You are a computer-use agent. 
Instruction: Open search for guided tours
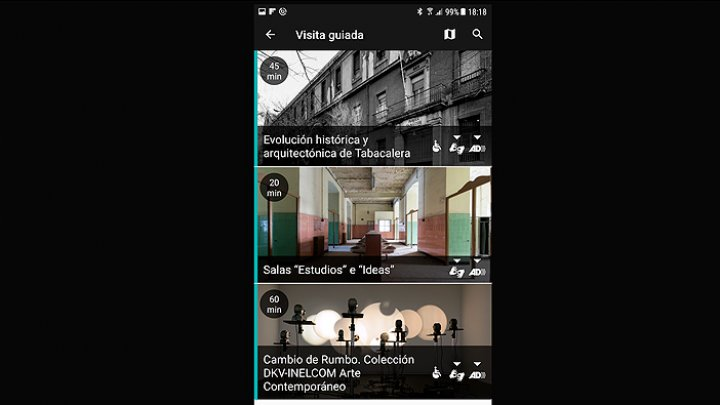coord(478,35)
